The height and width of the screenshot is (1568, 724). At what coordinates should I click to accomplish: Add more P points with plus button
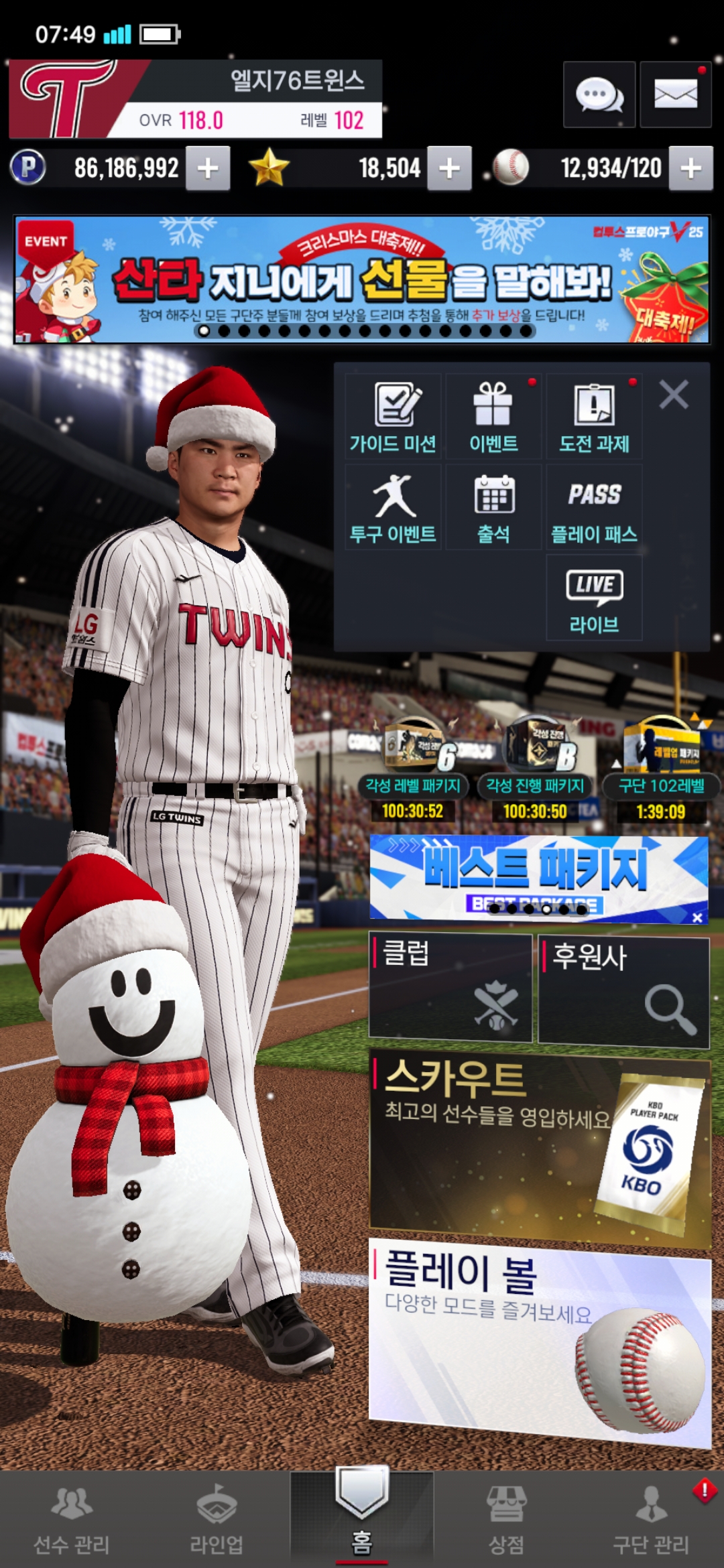click(x=208, y=168)
